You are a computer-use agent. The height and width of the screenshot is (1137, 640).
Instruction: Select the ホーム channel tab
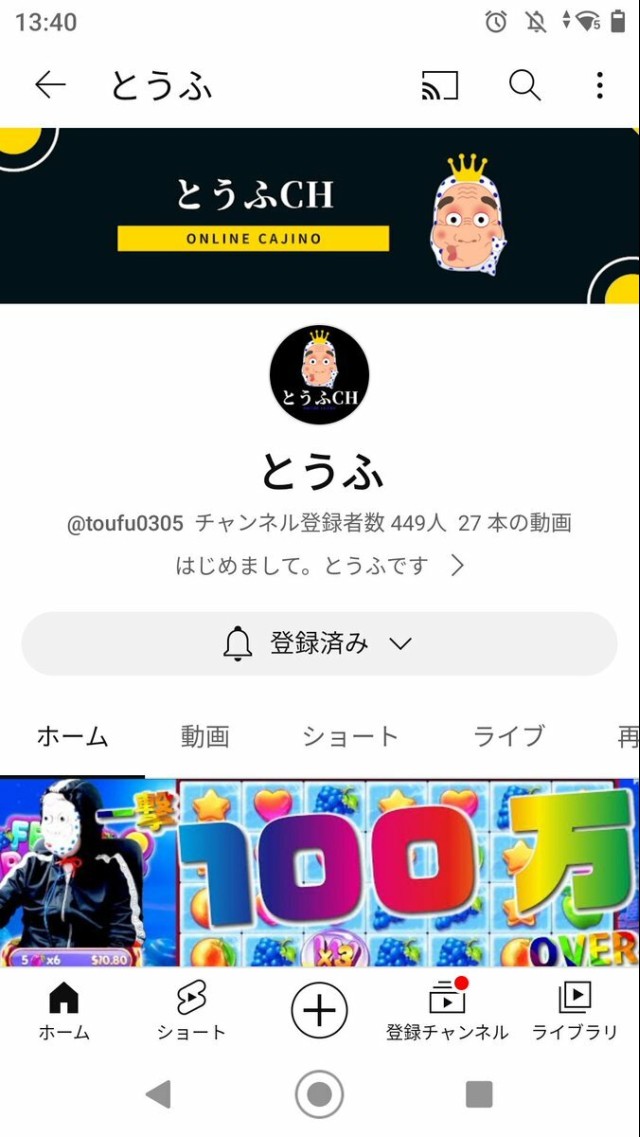pos(72,737)
